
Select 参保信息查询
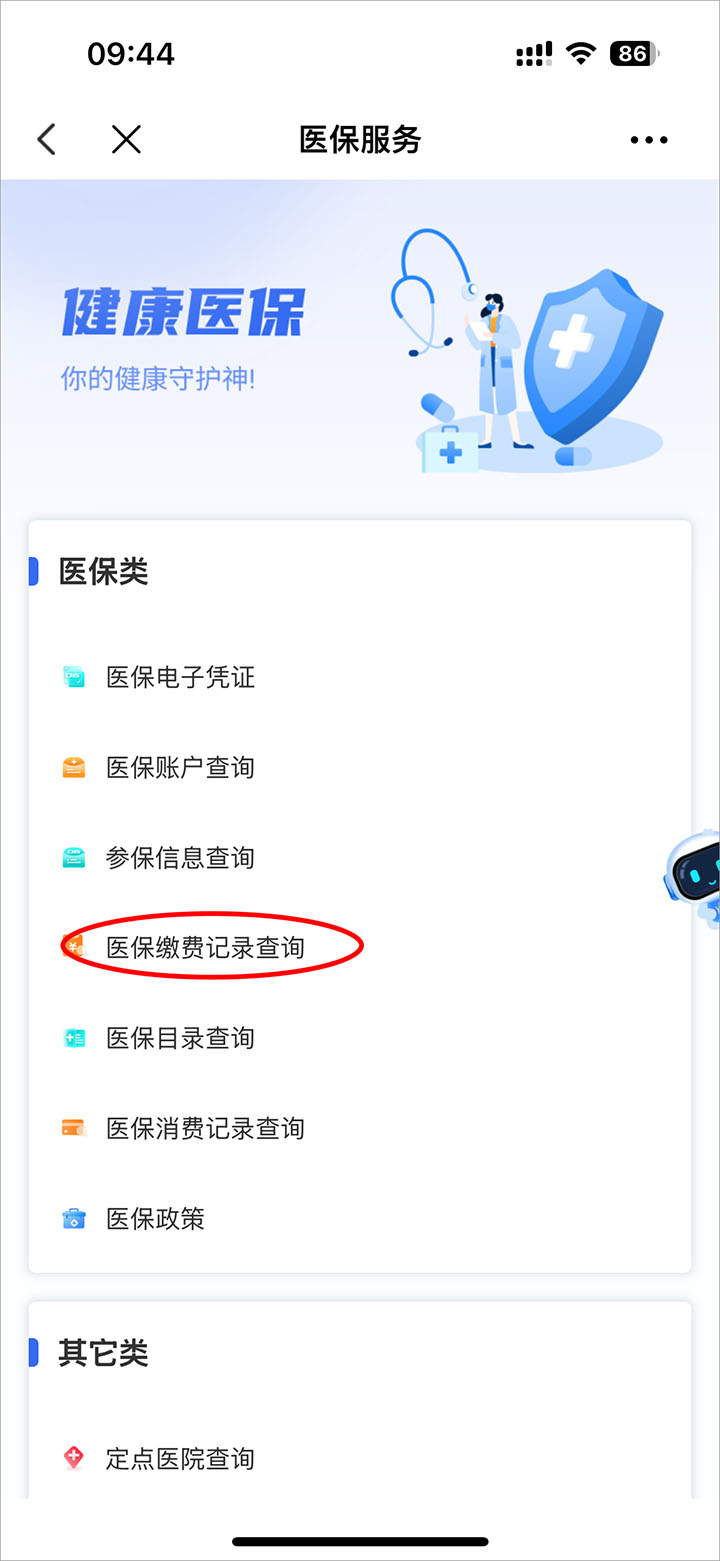click(180, 858)
